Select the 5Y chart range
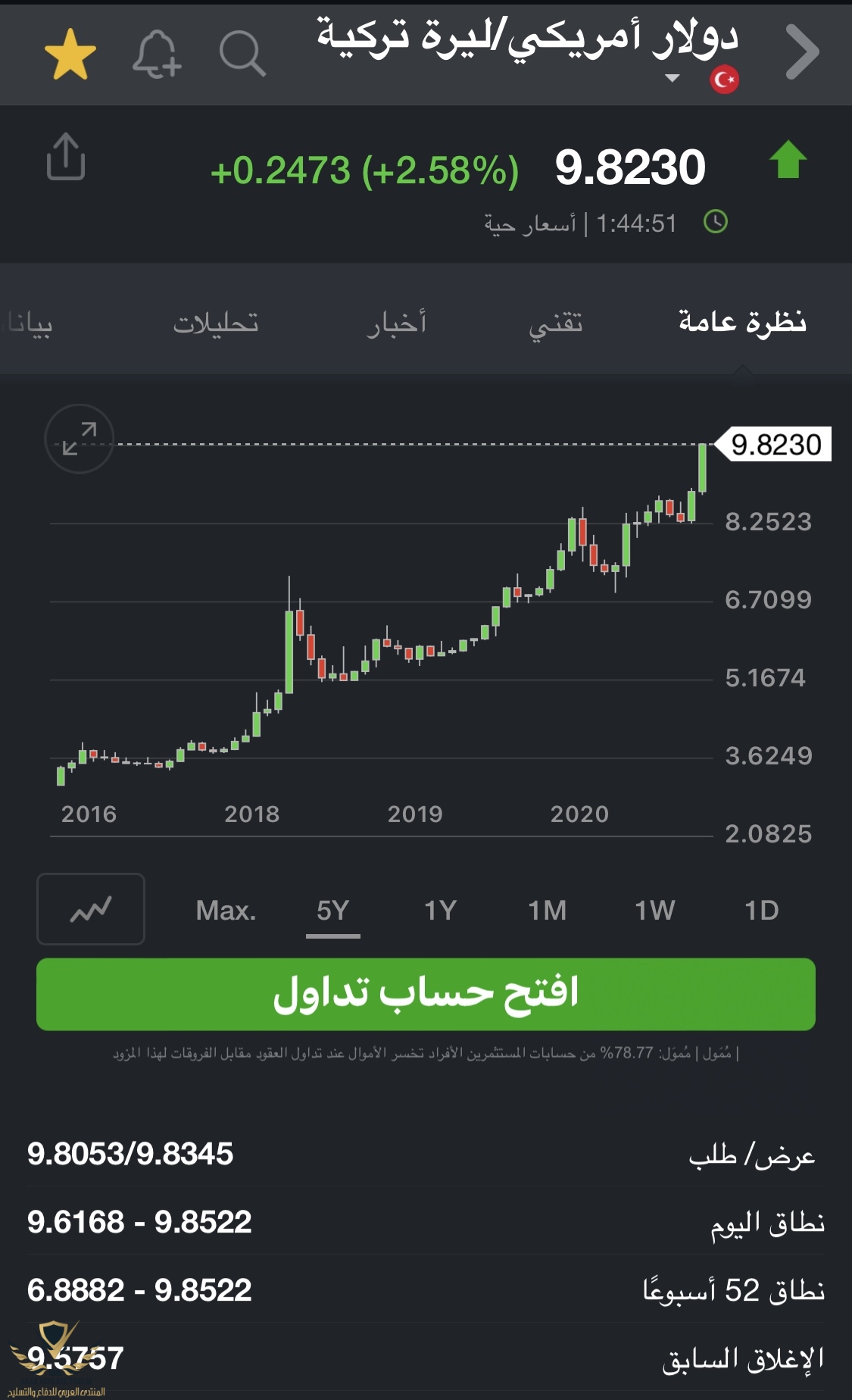This screenshot has height=1400, width=852. (x=332, y=910)
